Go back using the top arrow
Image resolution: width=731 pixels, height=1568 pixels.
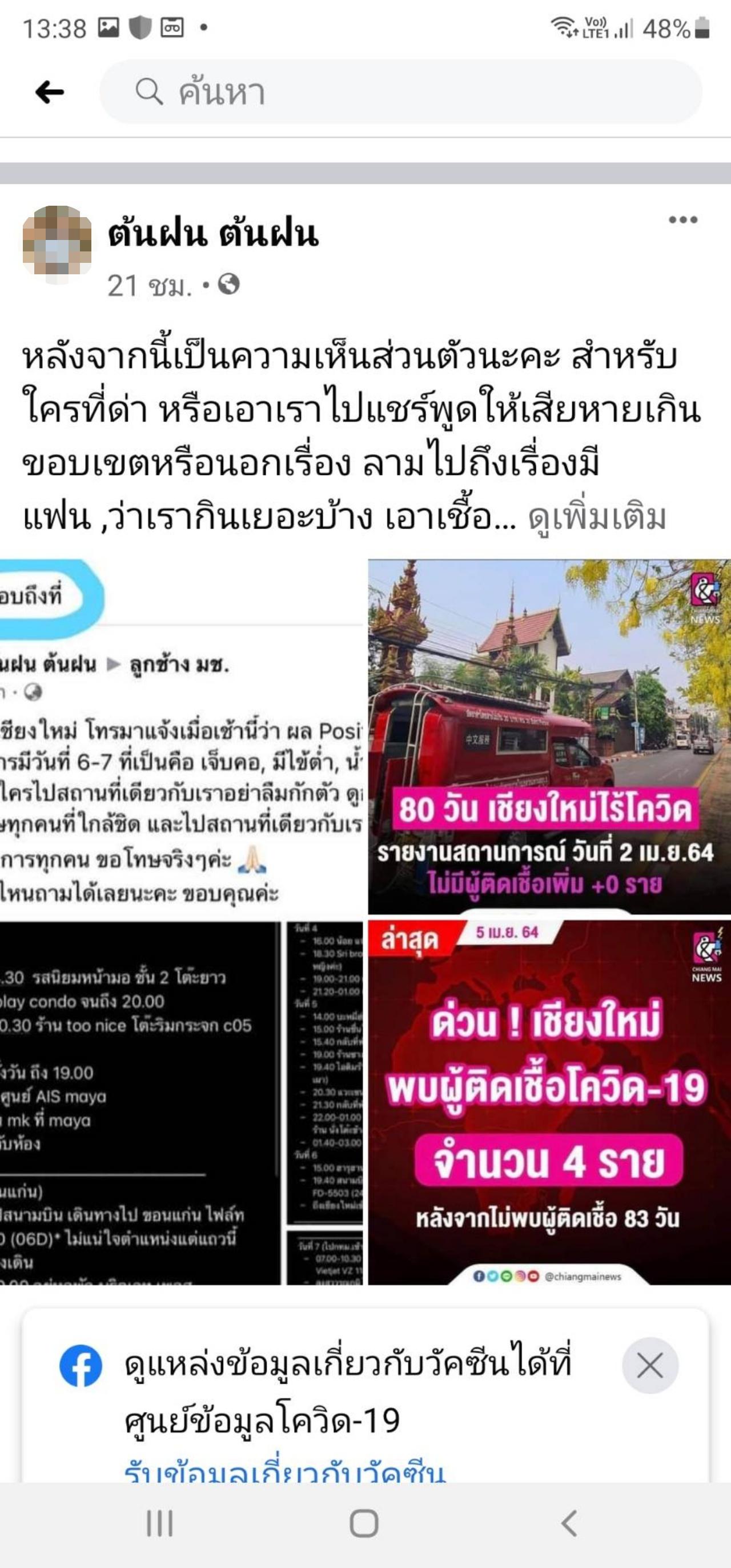click(50, 93)
